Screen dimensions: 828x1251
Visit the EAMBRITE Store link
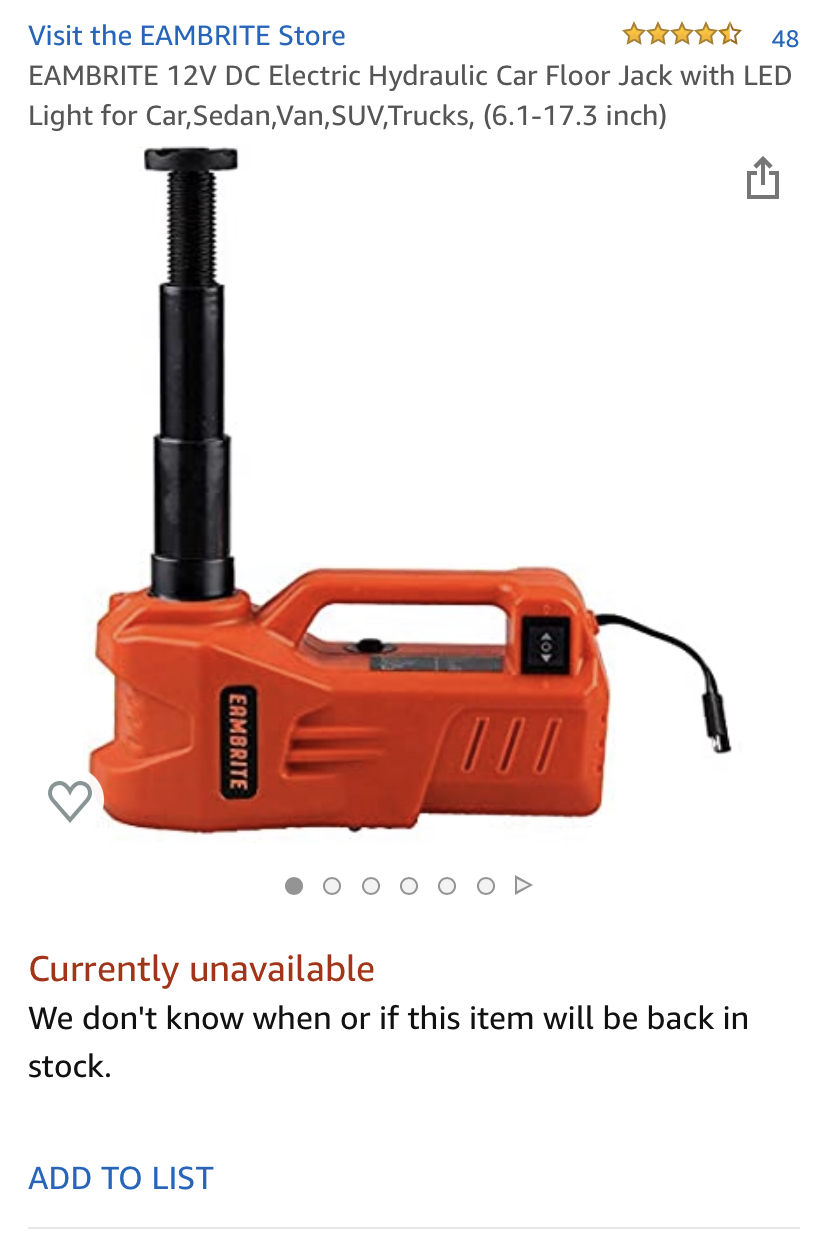(x=187, y=36)
